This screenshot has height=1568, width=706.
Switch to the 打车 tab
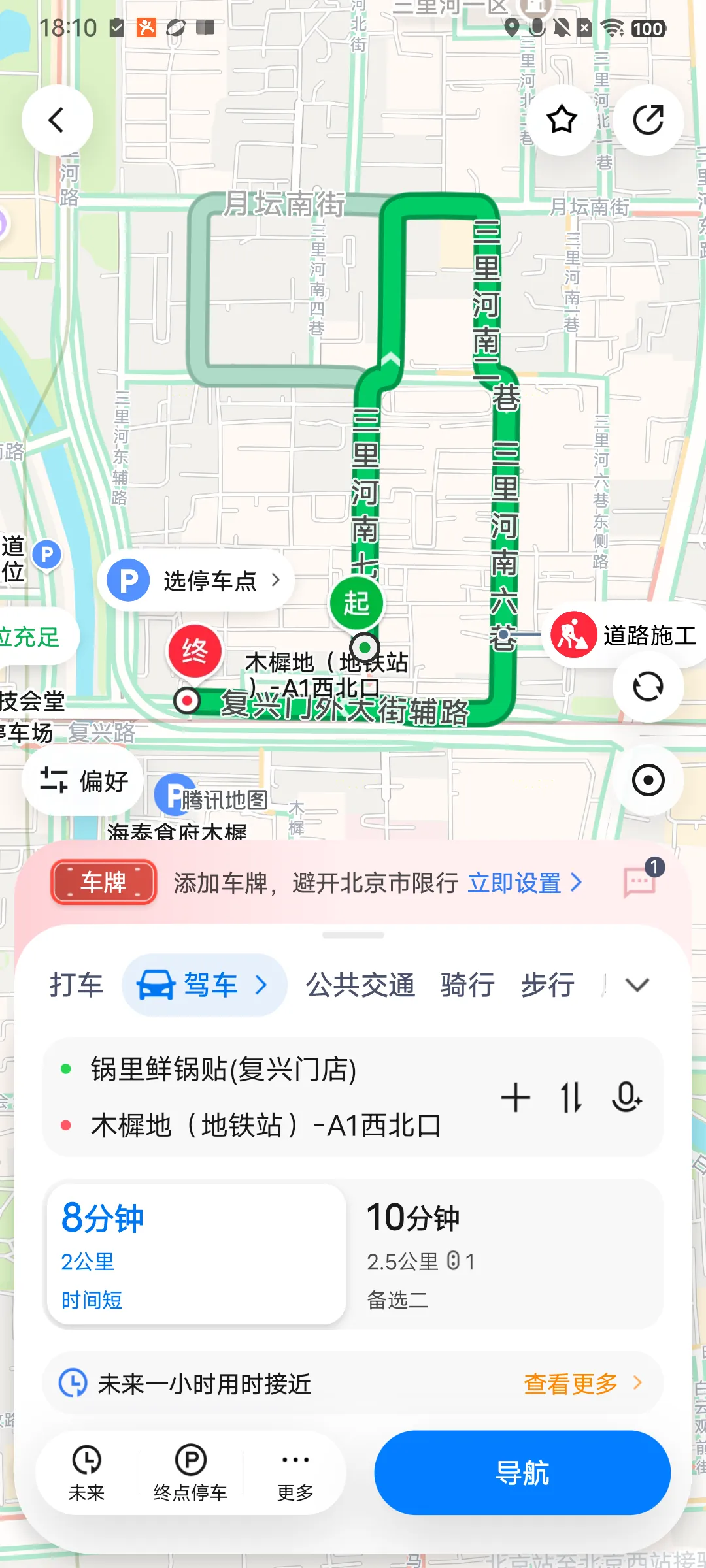(x=76, y=985)
